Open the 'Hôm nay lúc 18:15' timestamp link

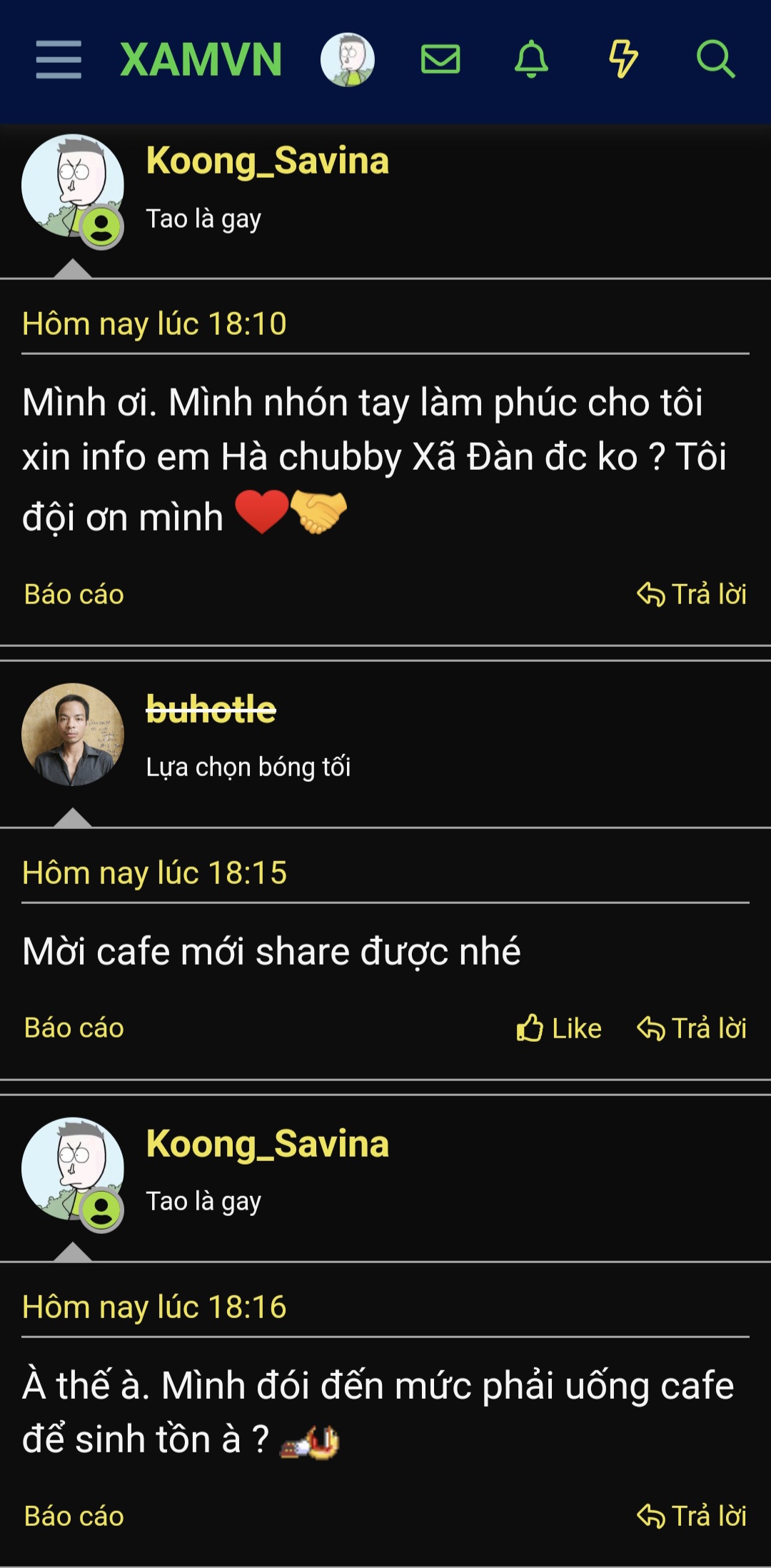pyautogui.click(x=153, y=873)
